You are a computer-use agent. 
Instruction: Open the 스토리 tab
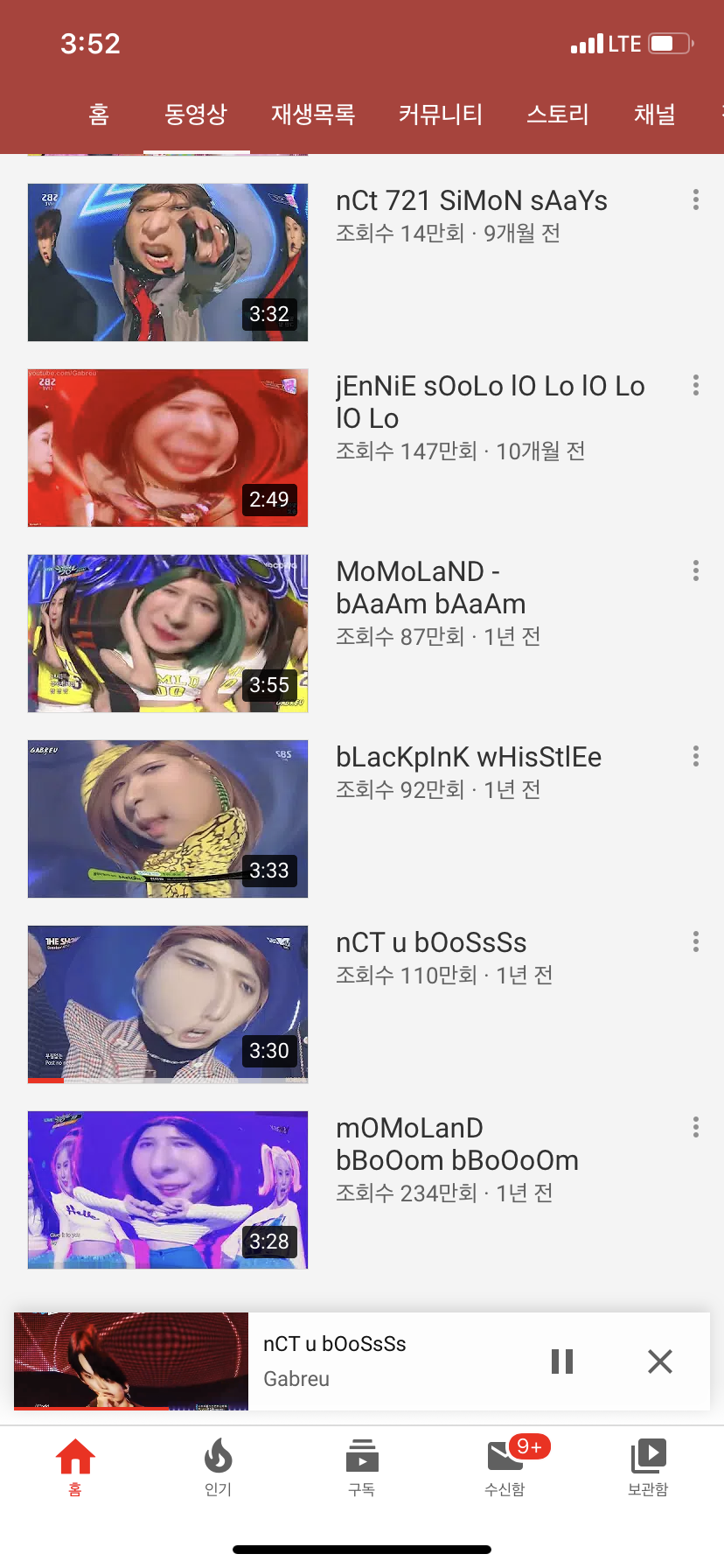(x=558, y=114)
